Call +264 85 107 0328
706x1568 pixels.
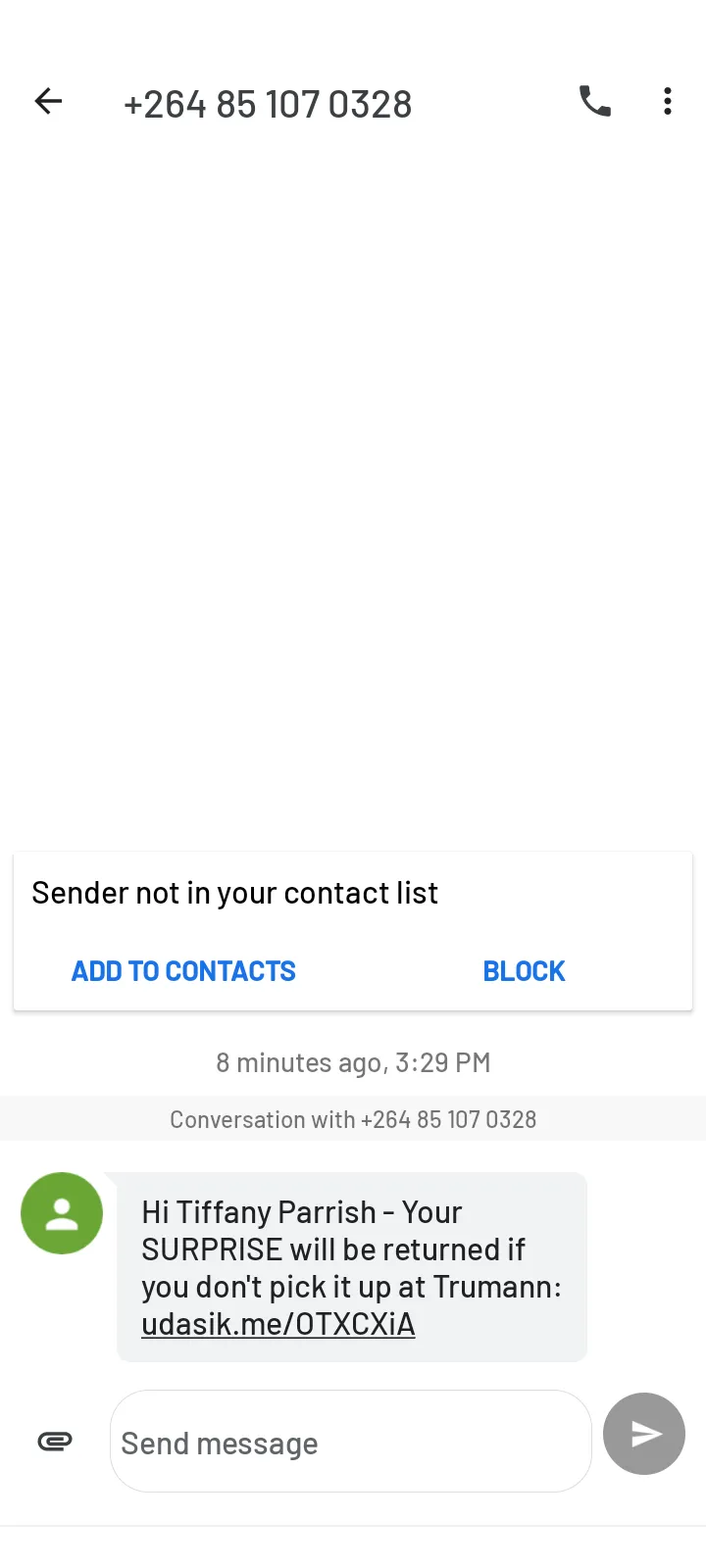coord(595,101)
